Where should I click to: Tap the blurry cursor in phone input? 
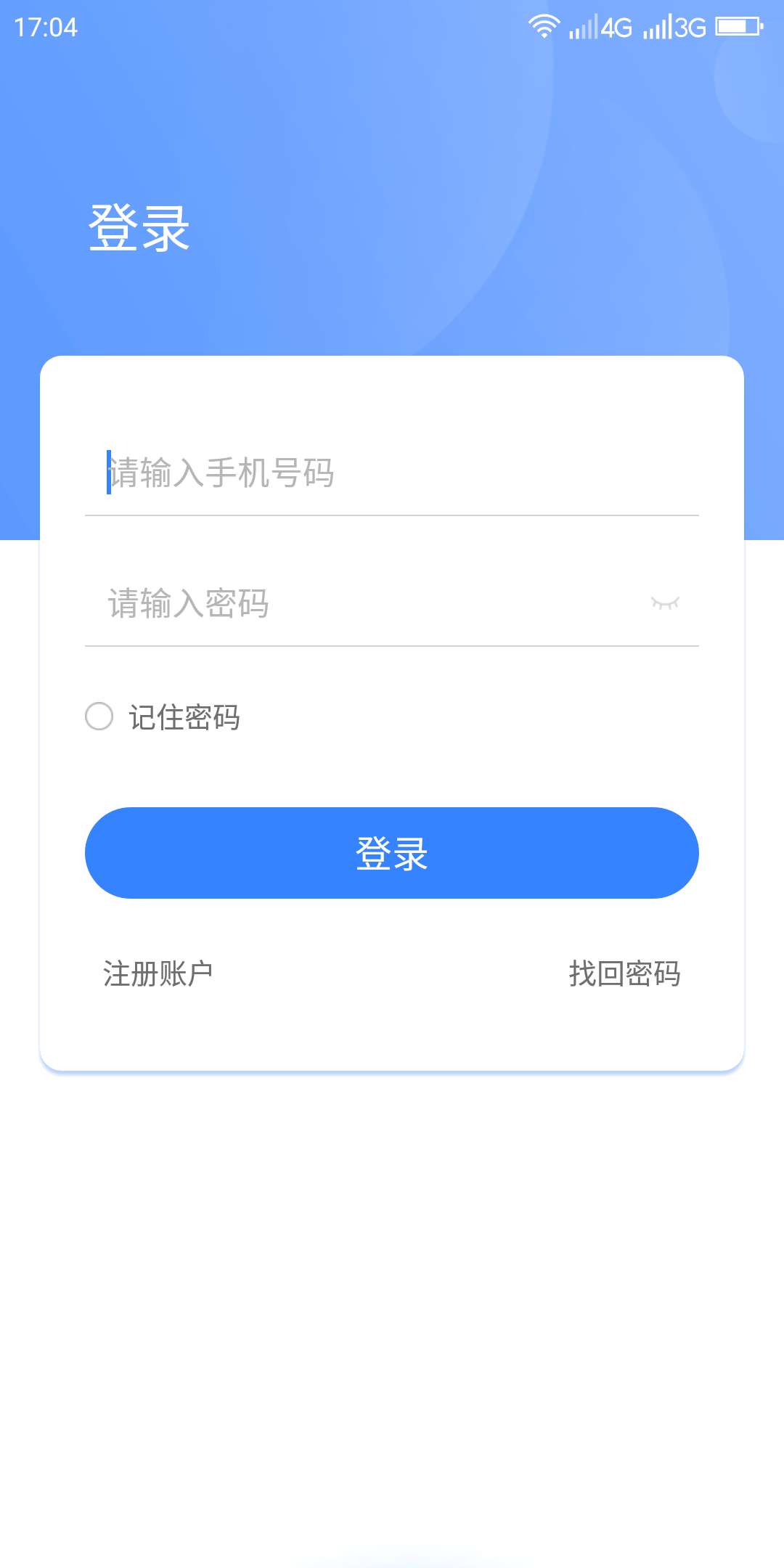click(107, 473)
